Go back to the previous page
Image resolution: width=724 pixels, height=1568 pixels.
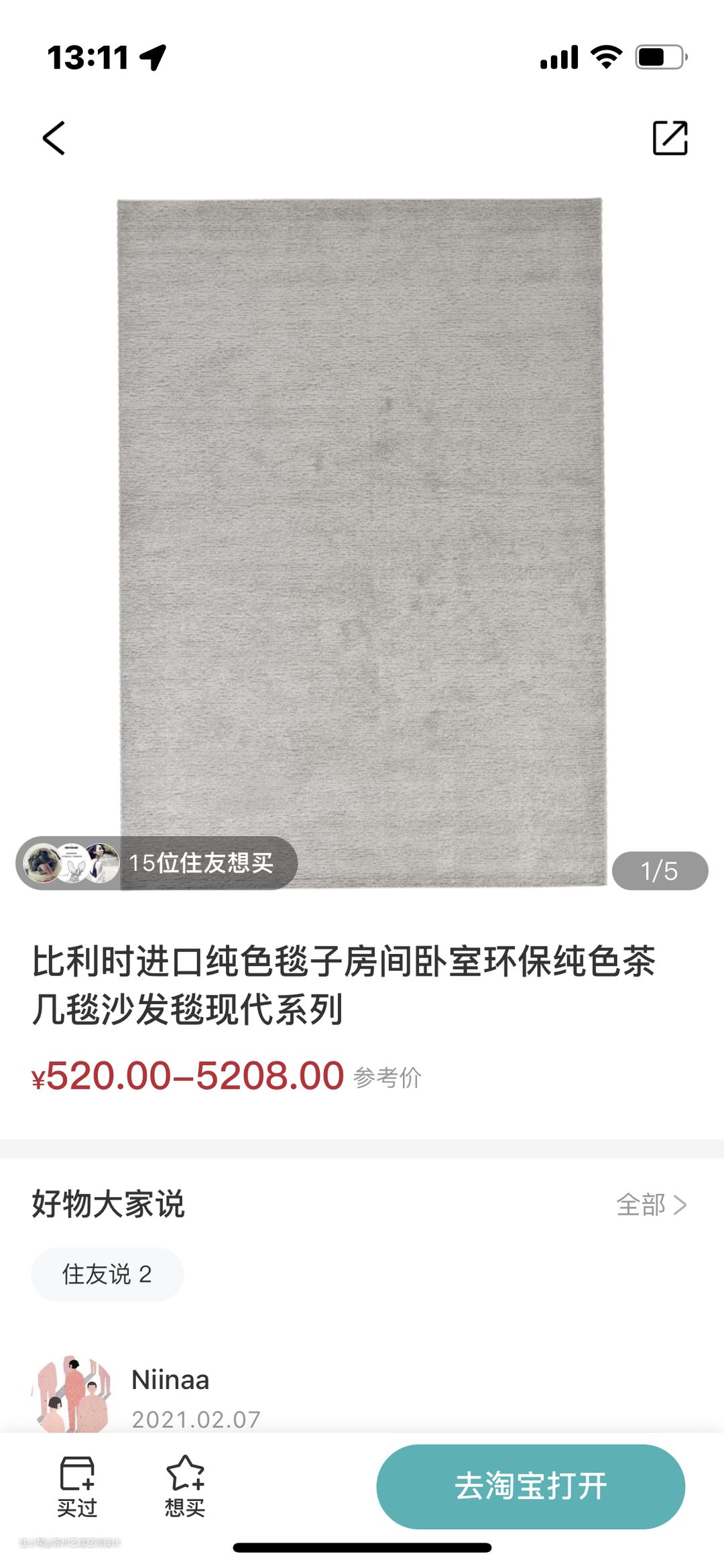click(x=54, y=138)
